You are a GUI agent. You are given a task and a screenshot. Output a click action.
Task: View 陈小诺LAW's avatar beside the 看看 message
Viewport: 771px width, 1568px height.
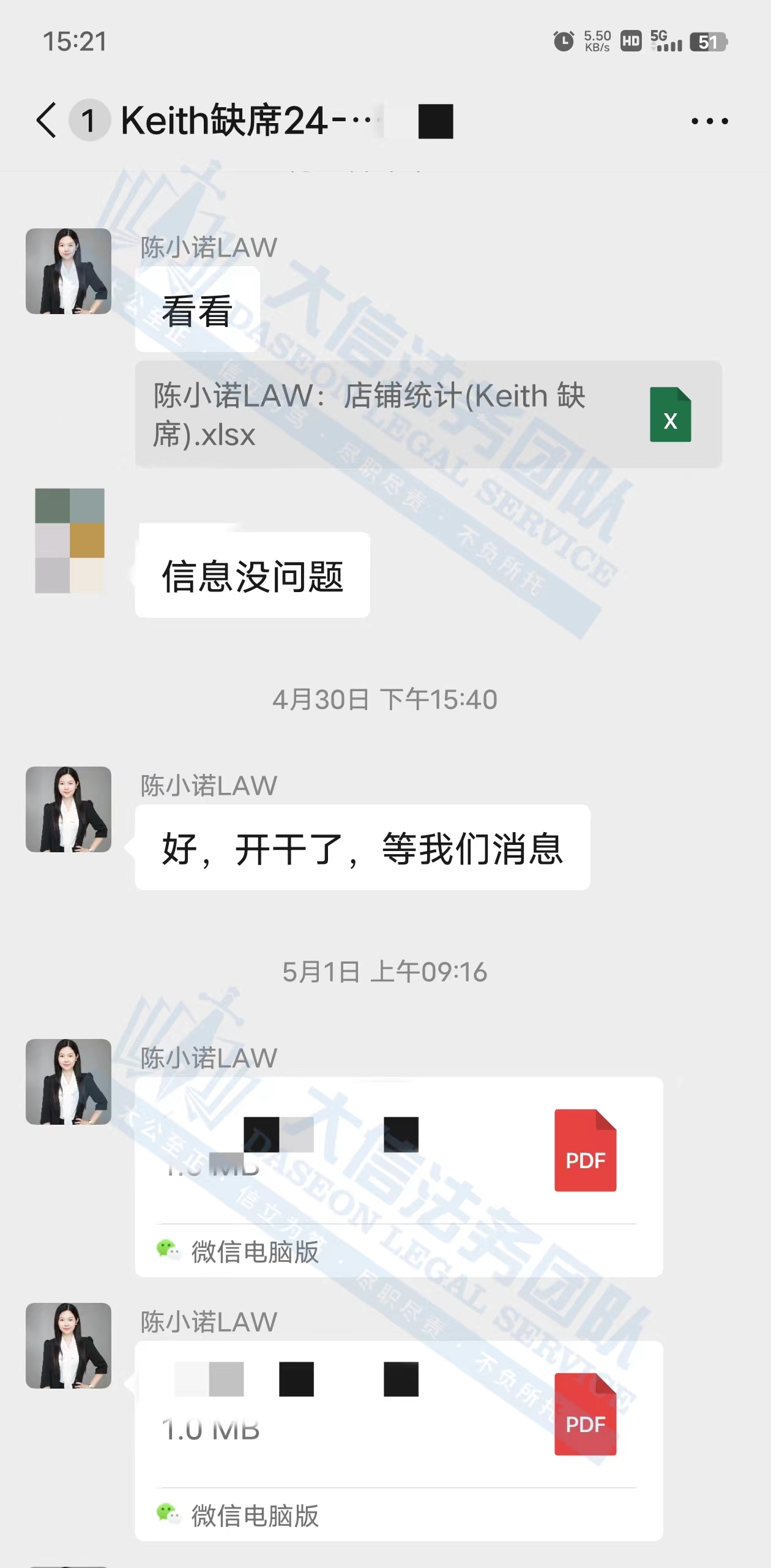69,271
